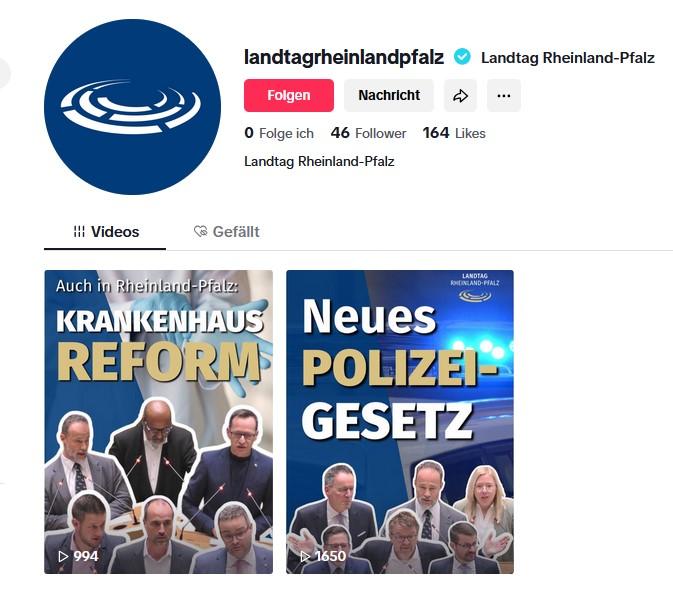View the 46 Follower list
This screenshot has height=603, width=673.
click(368, 133)
